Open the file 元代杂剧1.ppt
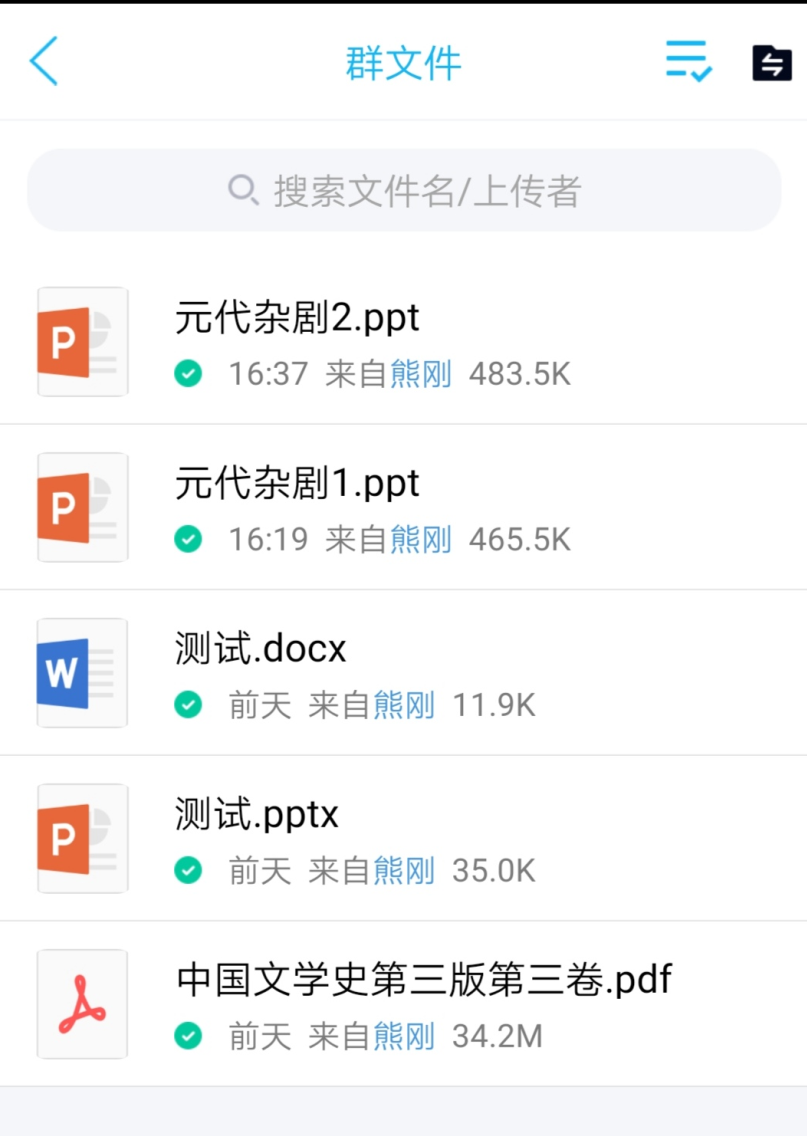This screenshot has width=807, height=1136. pyautogui.click(x=297, y=484)
